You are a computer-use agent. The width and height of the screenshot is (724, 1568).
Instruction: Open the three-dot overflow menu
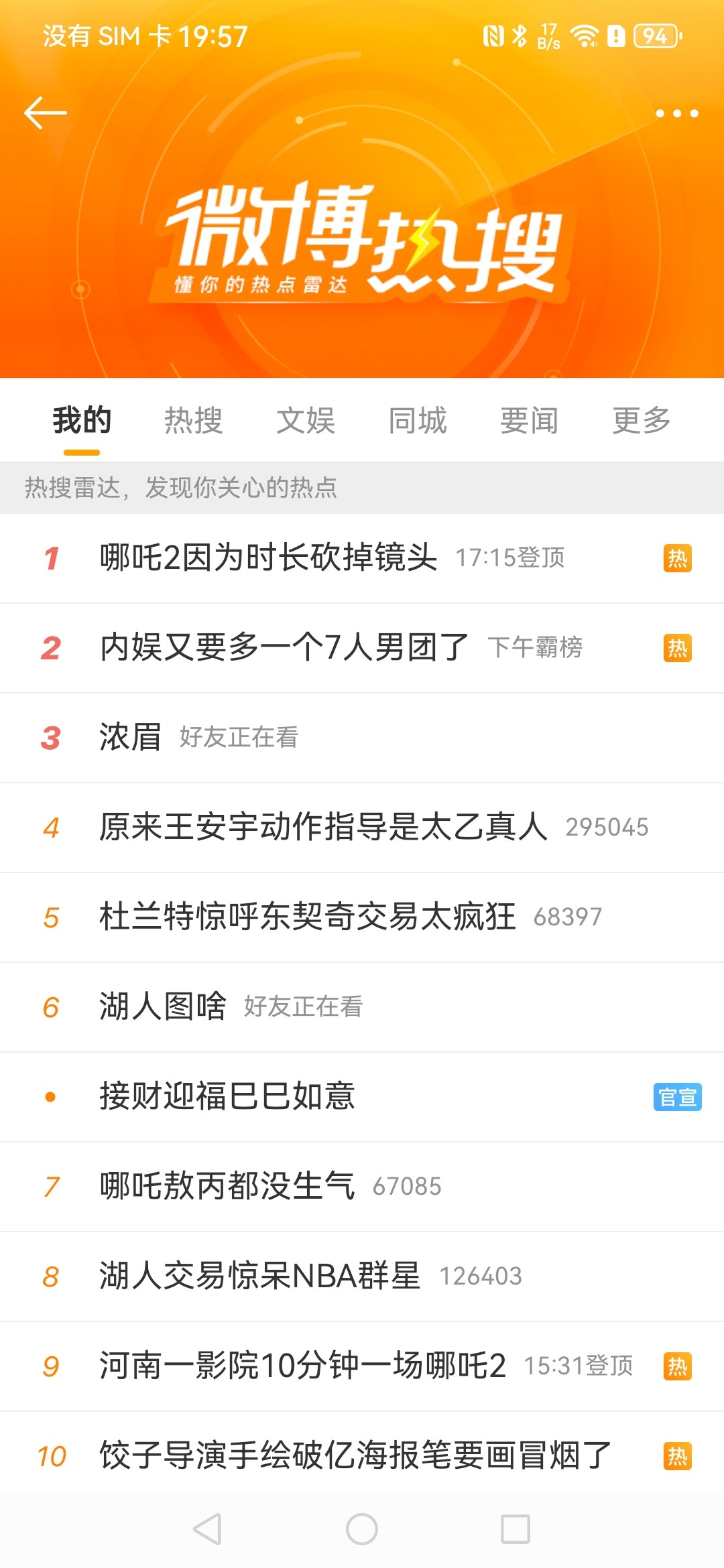(677, 113)
